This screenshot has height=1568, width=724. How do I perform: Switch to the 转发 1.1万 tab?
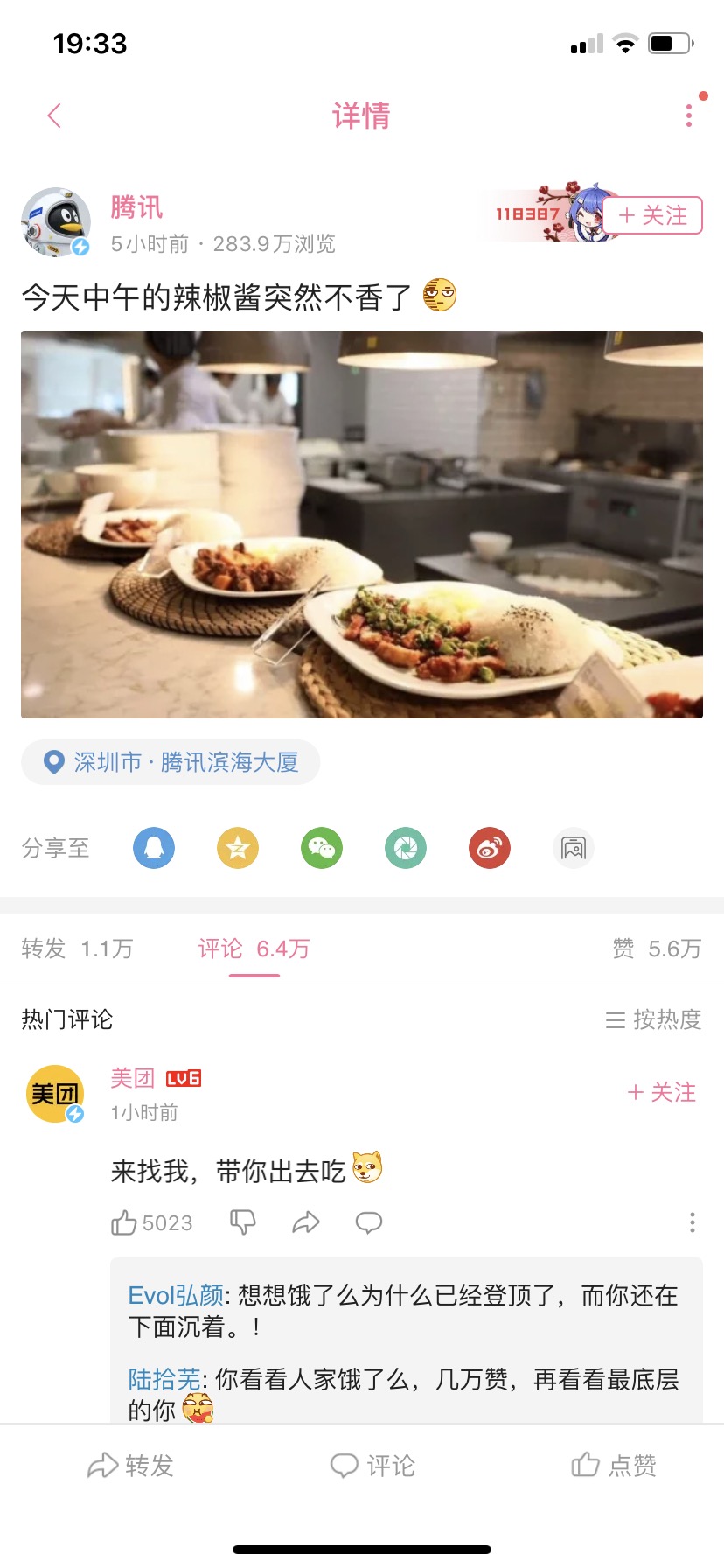point(77,948)
